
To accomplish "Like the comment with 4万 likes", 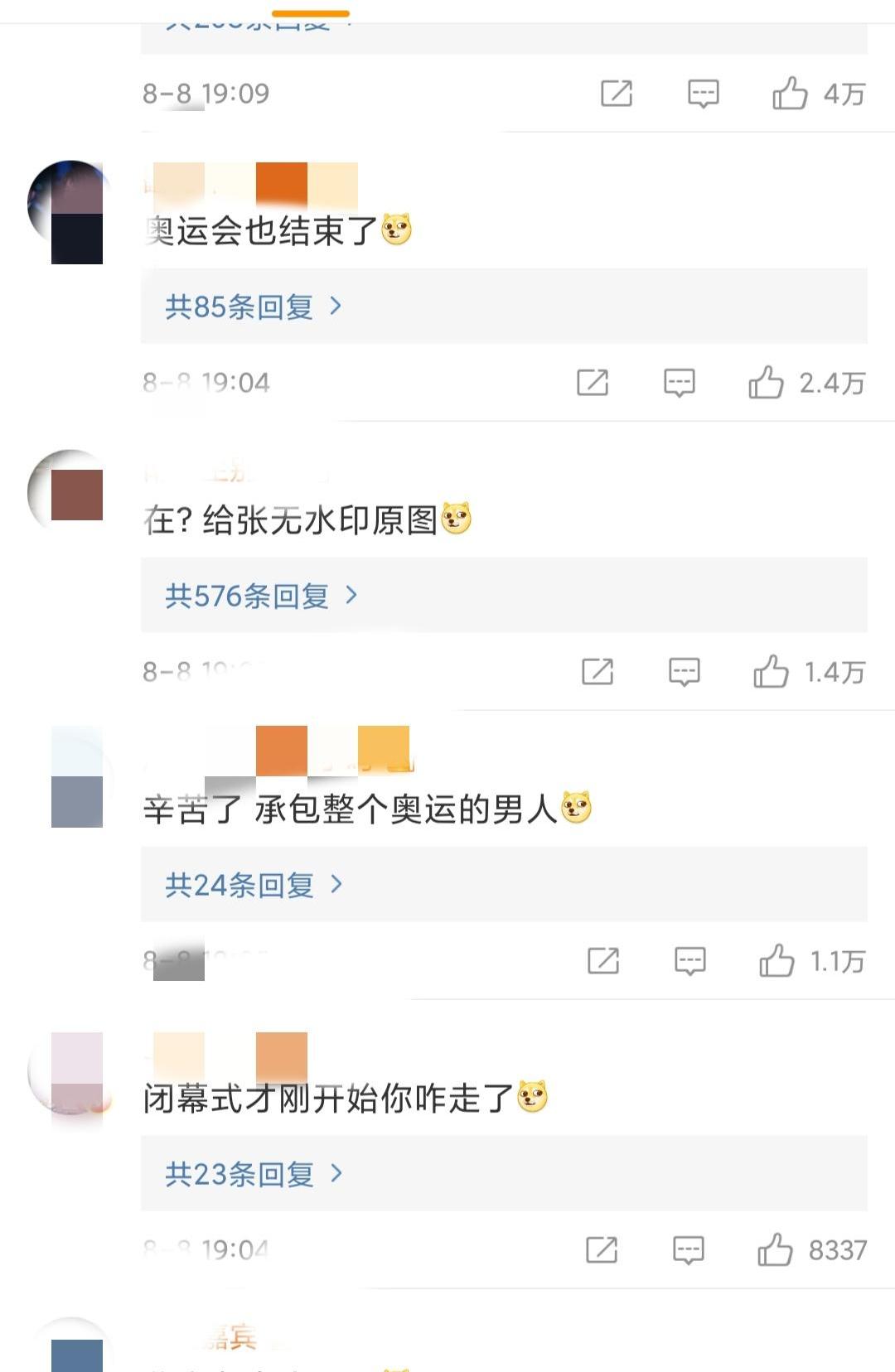I will coord(790,94).
